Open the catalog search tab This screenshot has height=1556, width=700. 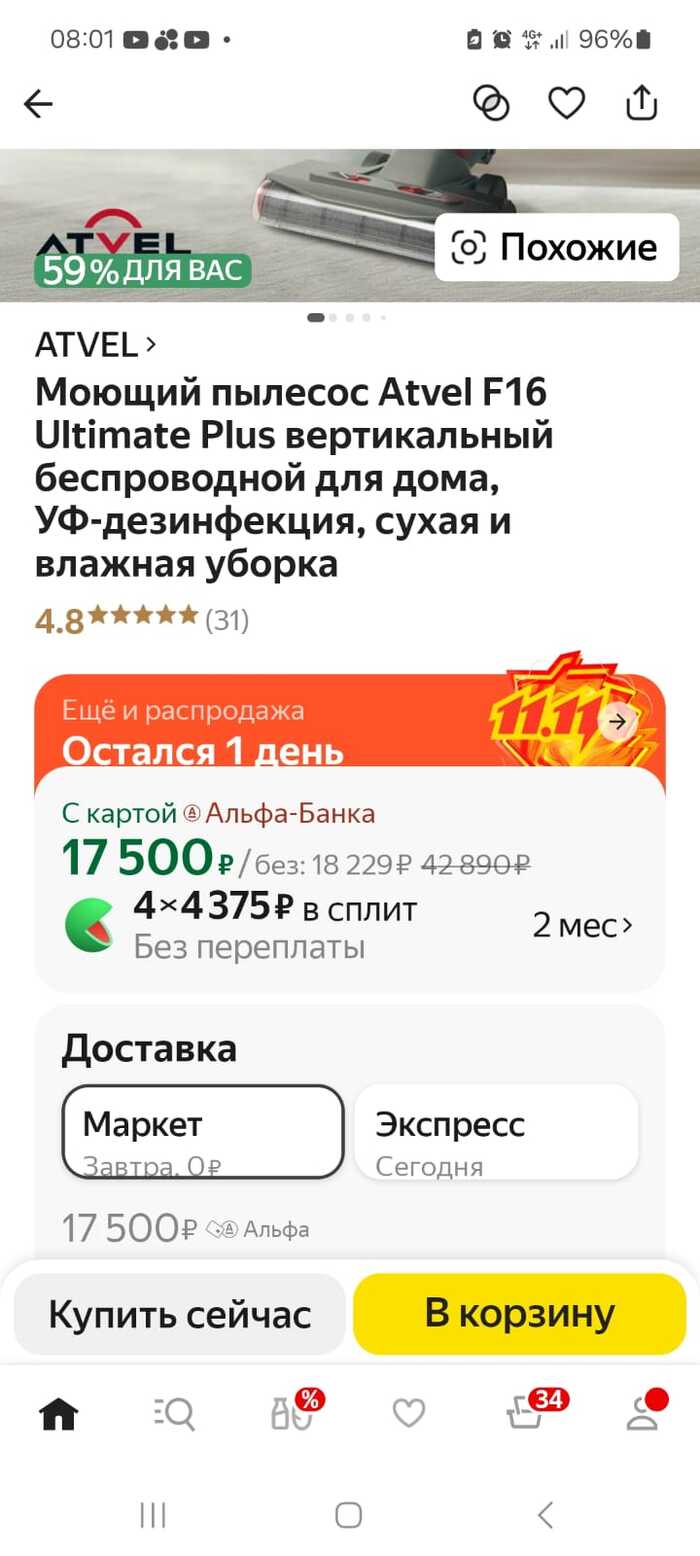[175, 1414]
